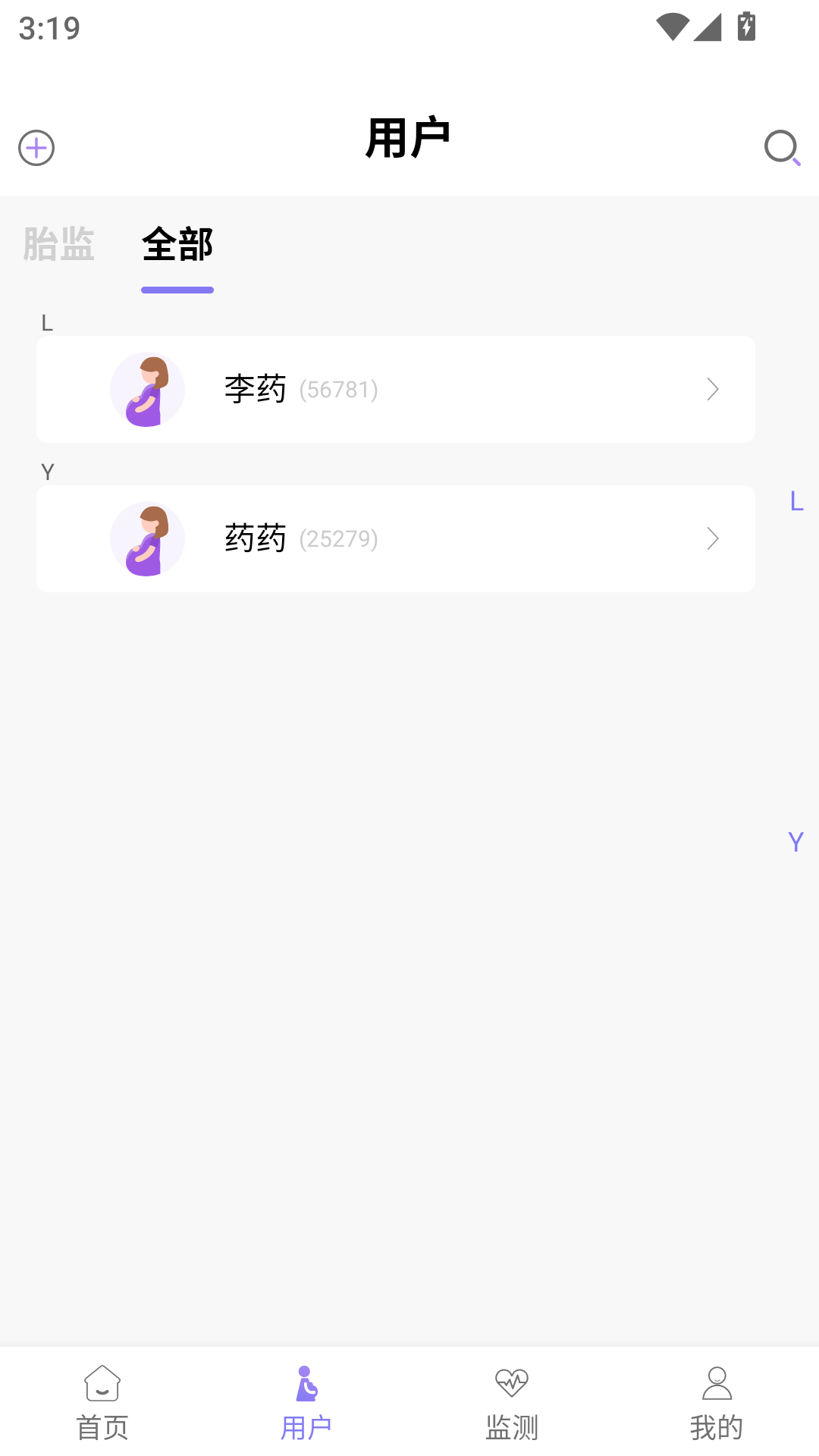Jump to letter L in index
Image resolution: width=819 pixels, height=1456 pixels.
pos(796,501)
